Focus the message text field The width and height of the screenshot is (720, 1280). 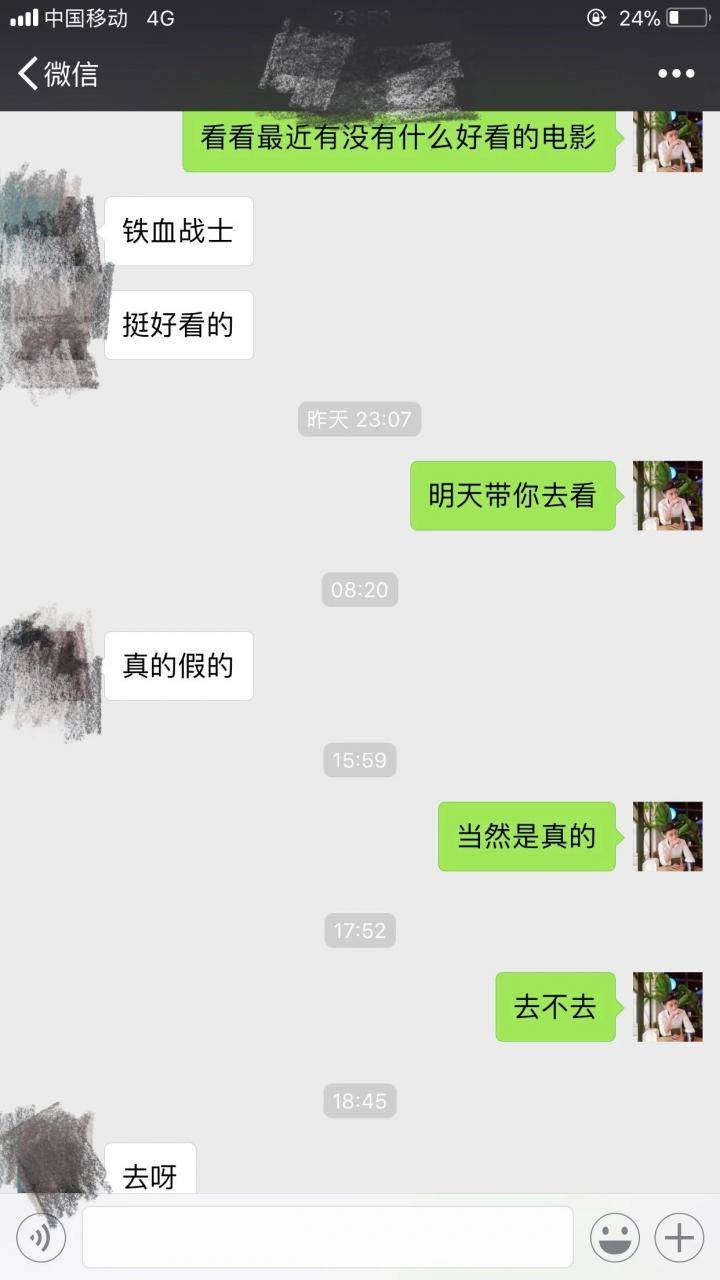327,1237
